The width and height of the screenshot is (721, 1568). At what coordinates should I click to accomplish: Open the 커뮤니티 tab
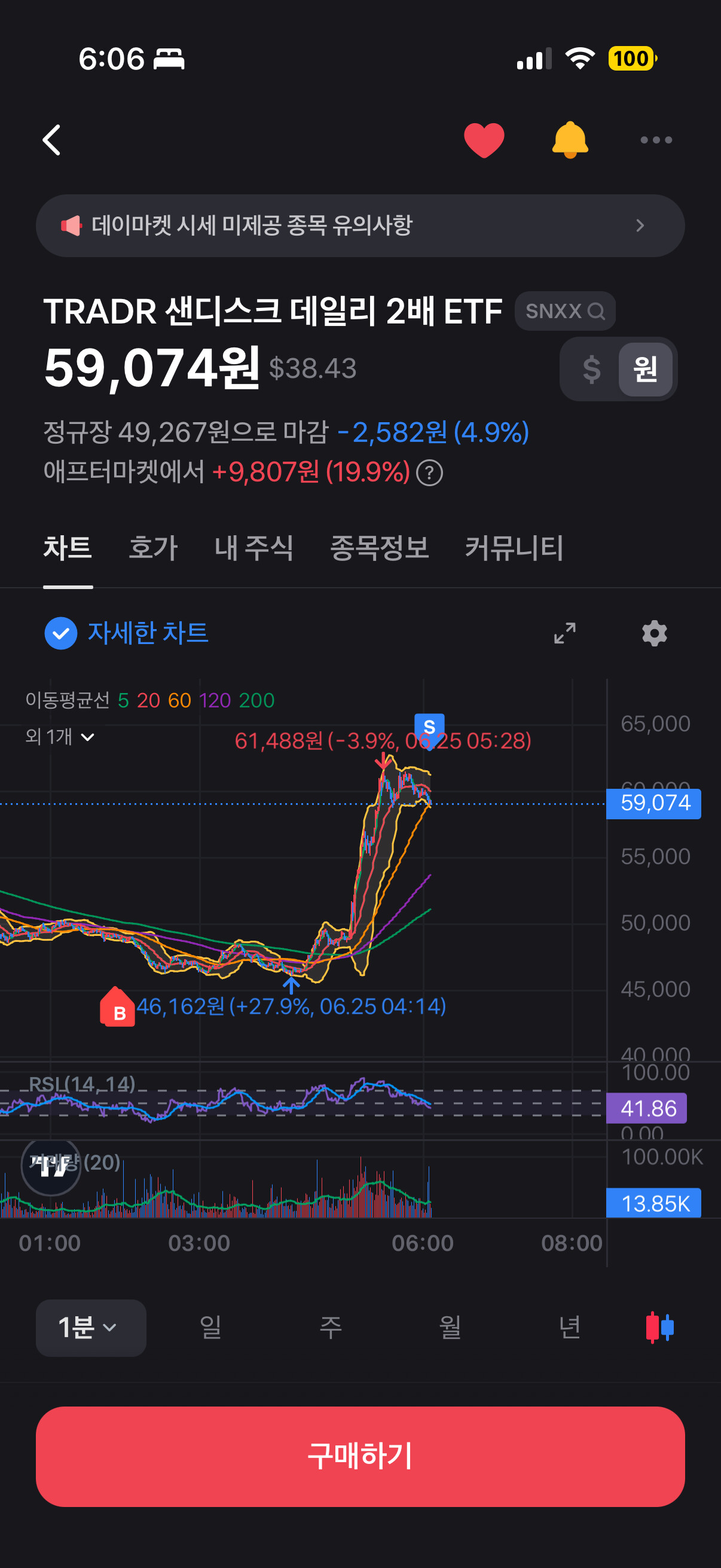[x=514, y=548]
